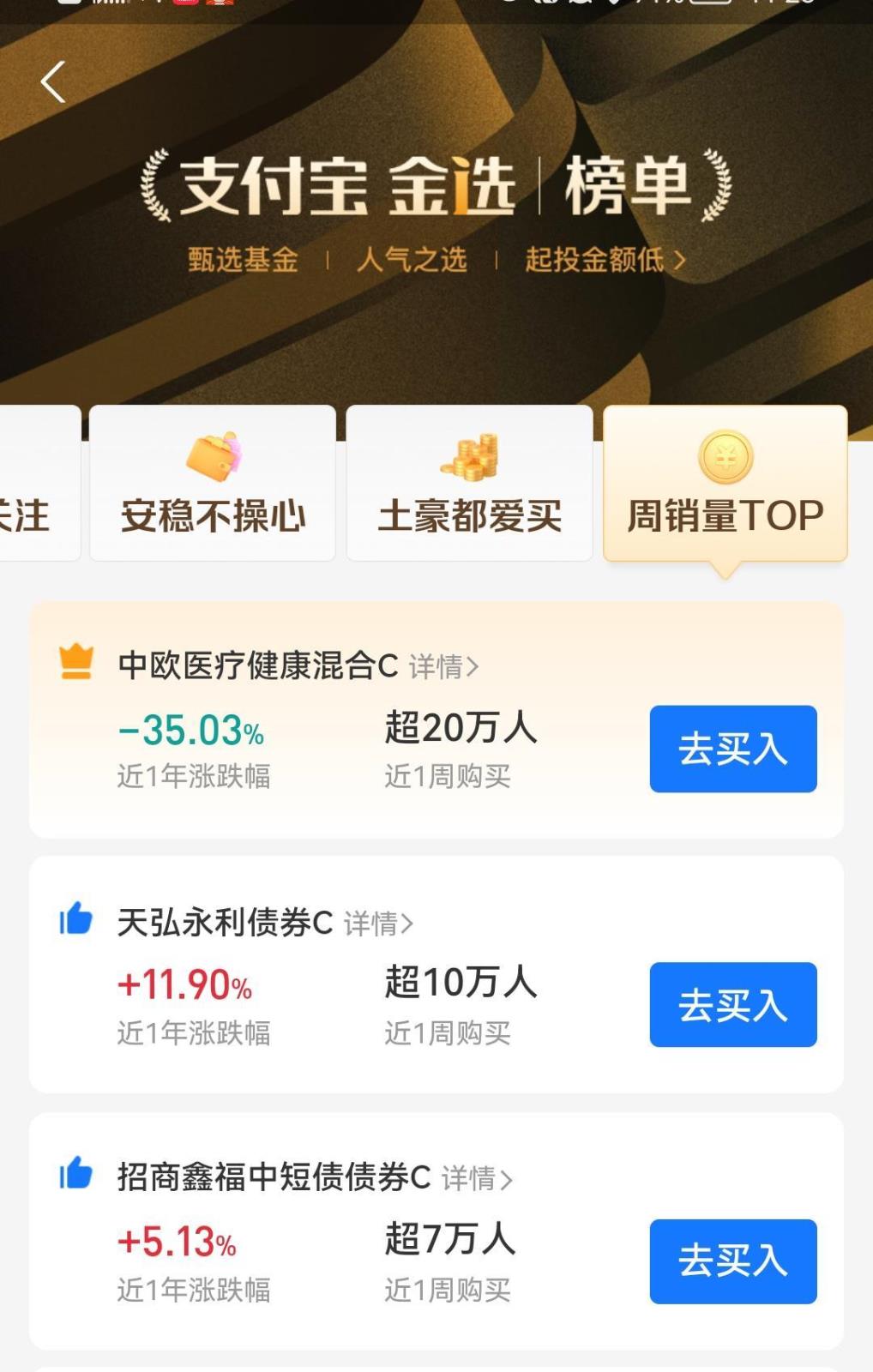Go back using the top-left arrow
This screenshot has width=873, height=1372.
click(53, 82)
